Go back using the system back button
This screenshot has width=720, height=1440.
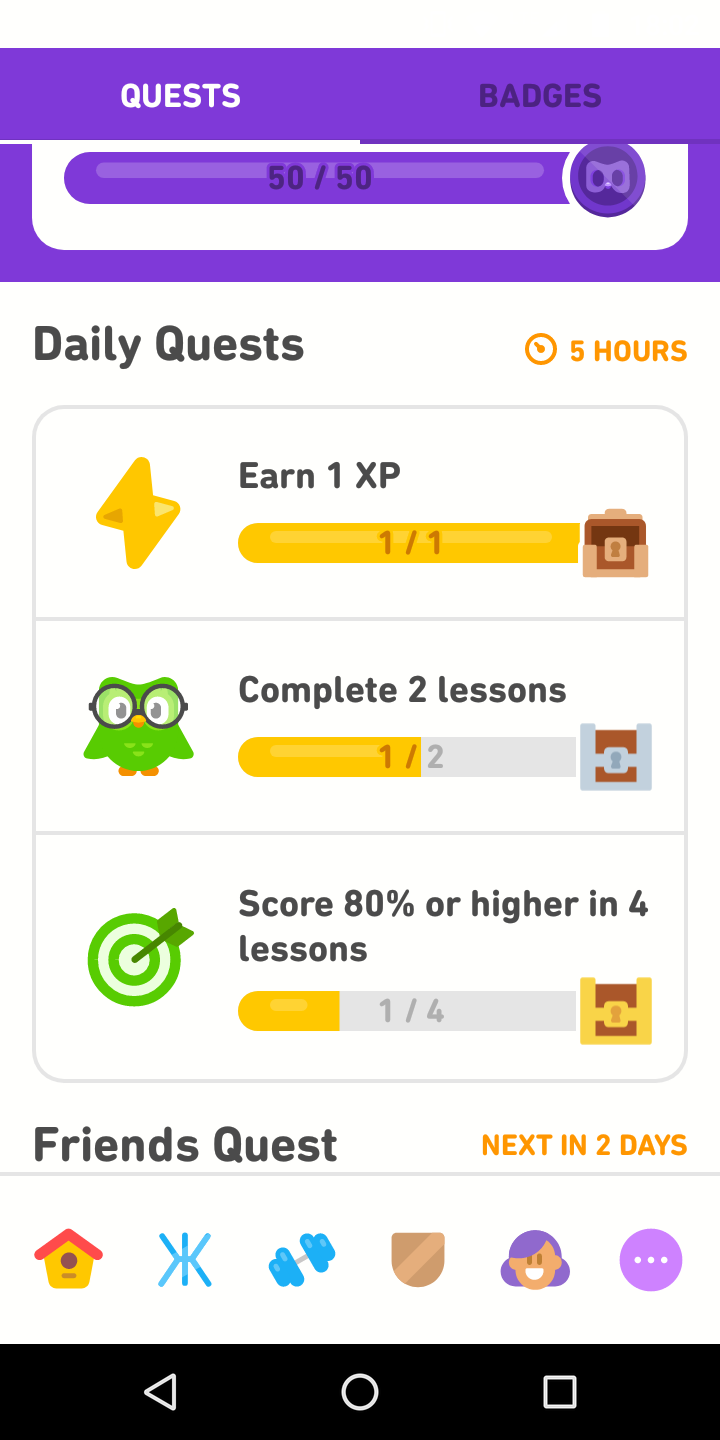[x=160, y=1391]
